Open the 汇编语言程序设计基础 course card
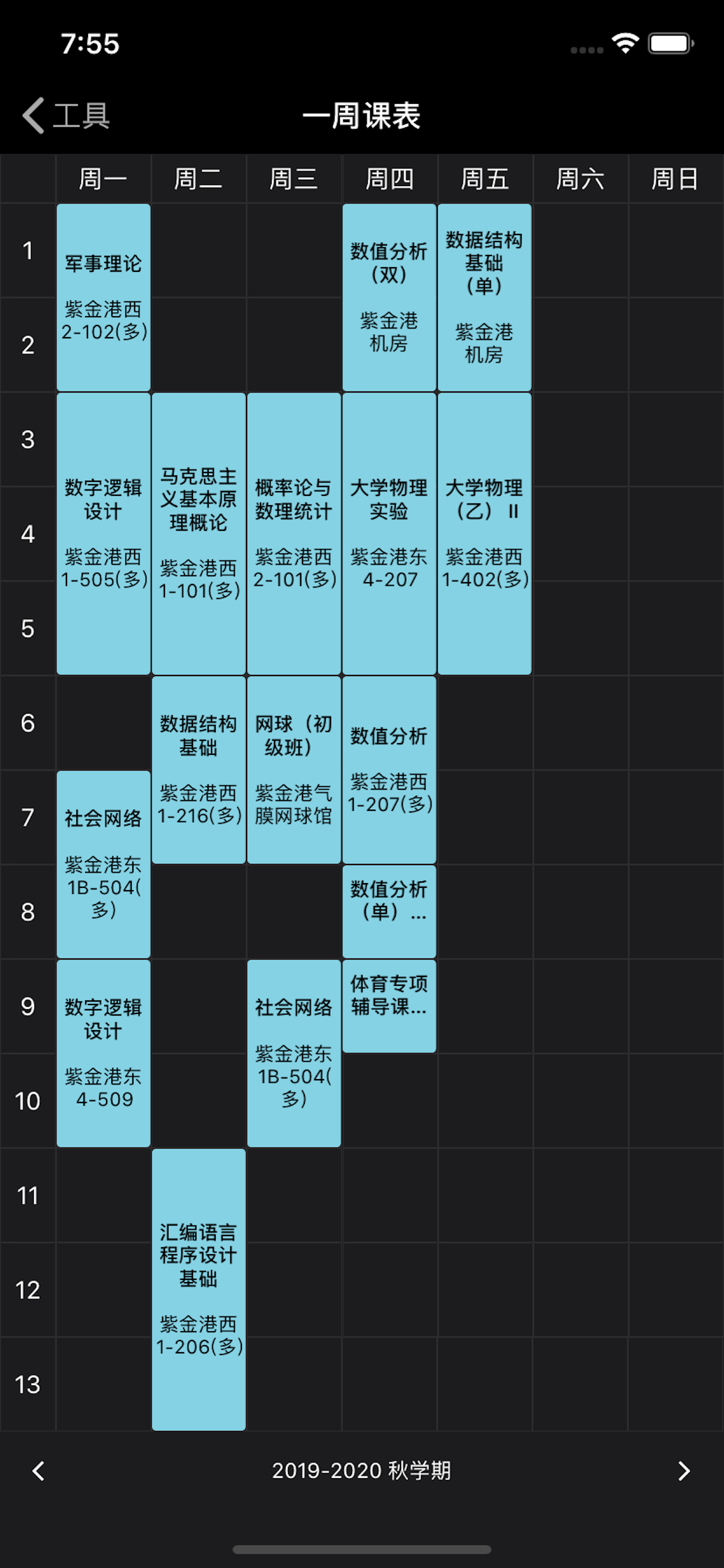724x1568 pixels. (x=199, y=1289)
